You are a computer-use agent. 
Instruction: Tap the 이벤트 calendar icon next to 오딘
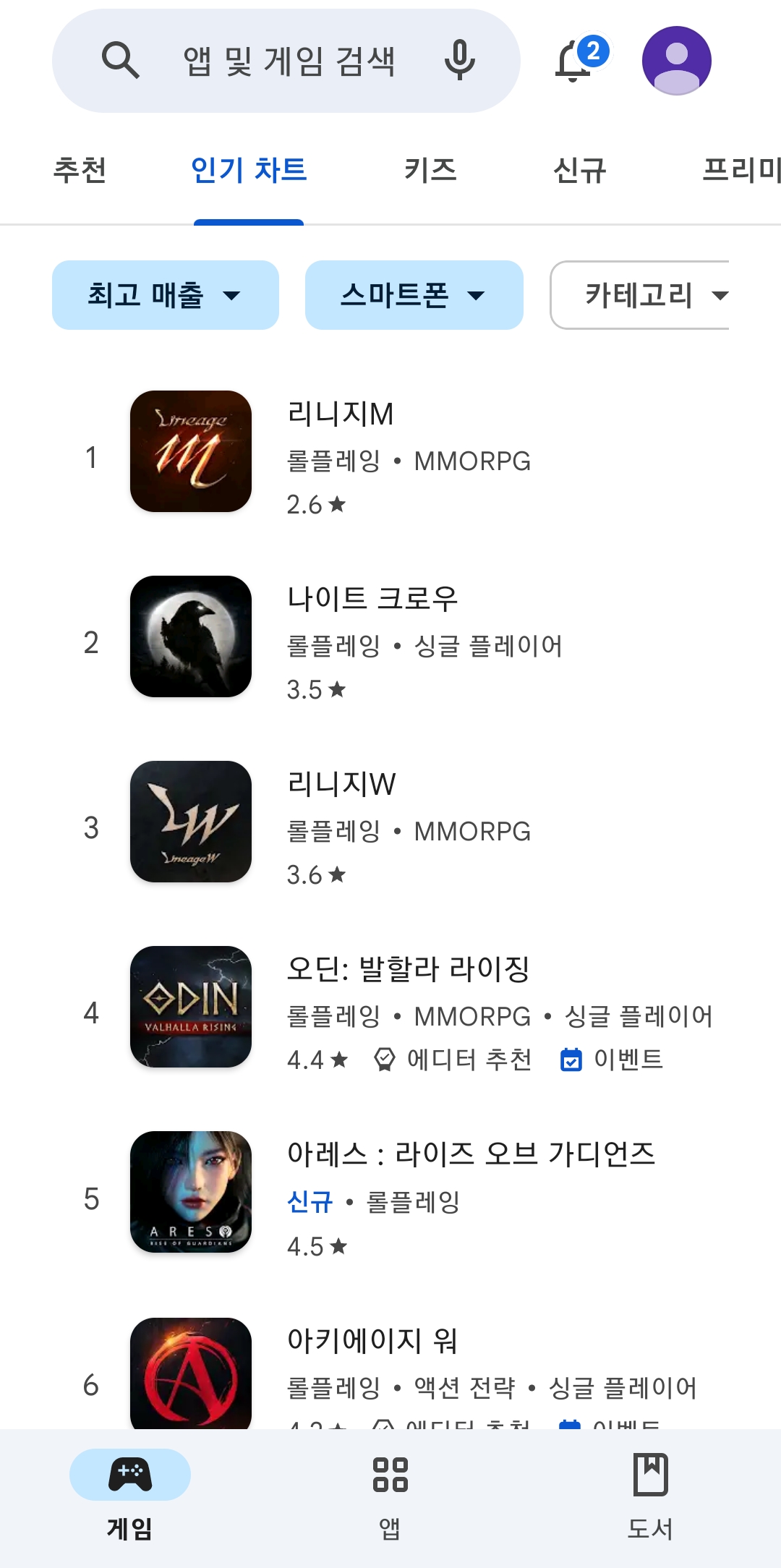click(x=572, y=1060)
